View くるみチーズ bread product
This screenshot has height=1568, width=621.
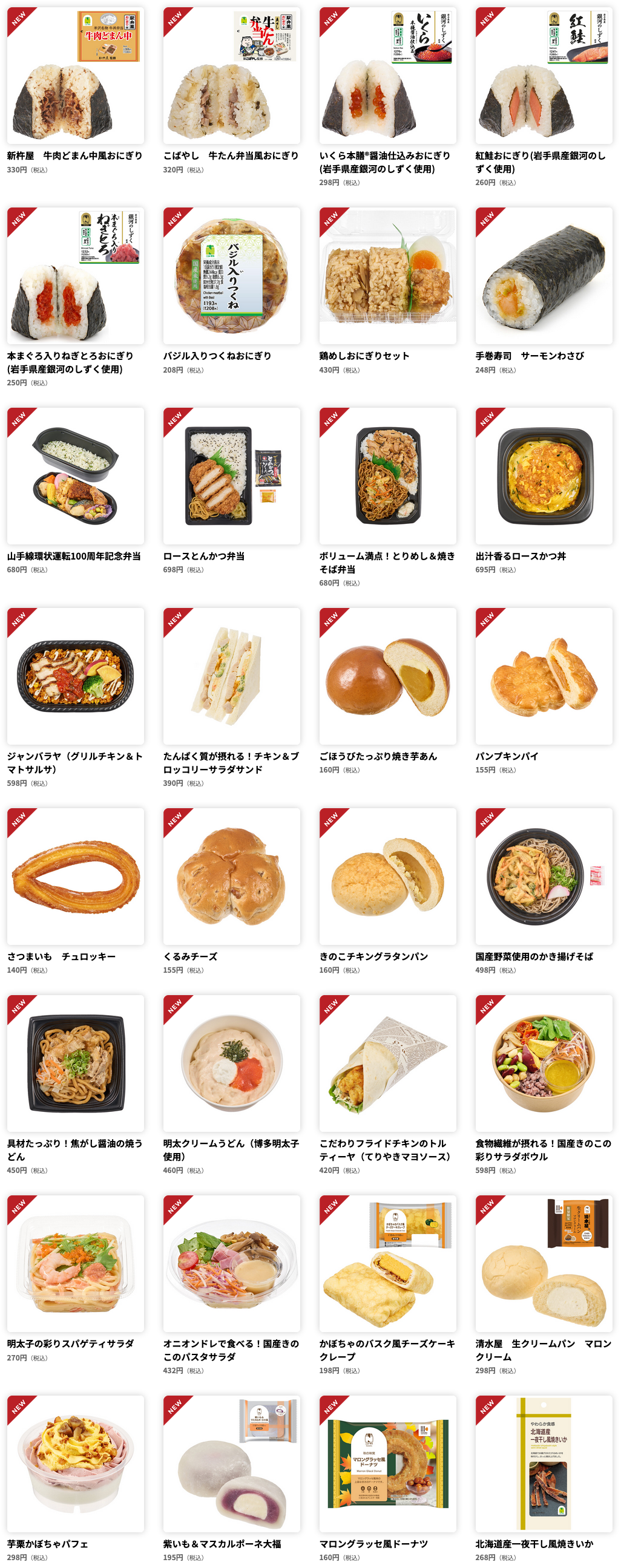coord(231,877)
